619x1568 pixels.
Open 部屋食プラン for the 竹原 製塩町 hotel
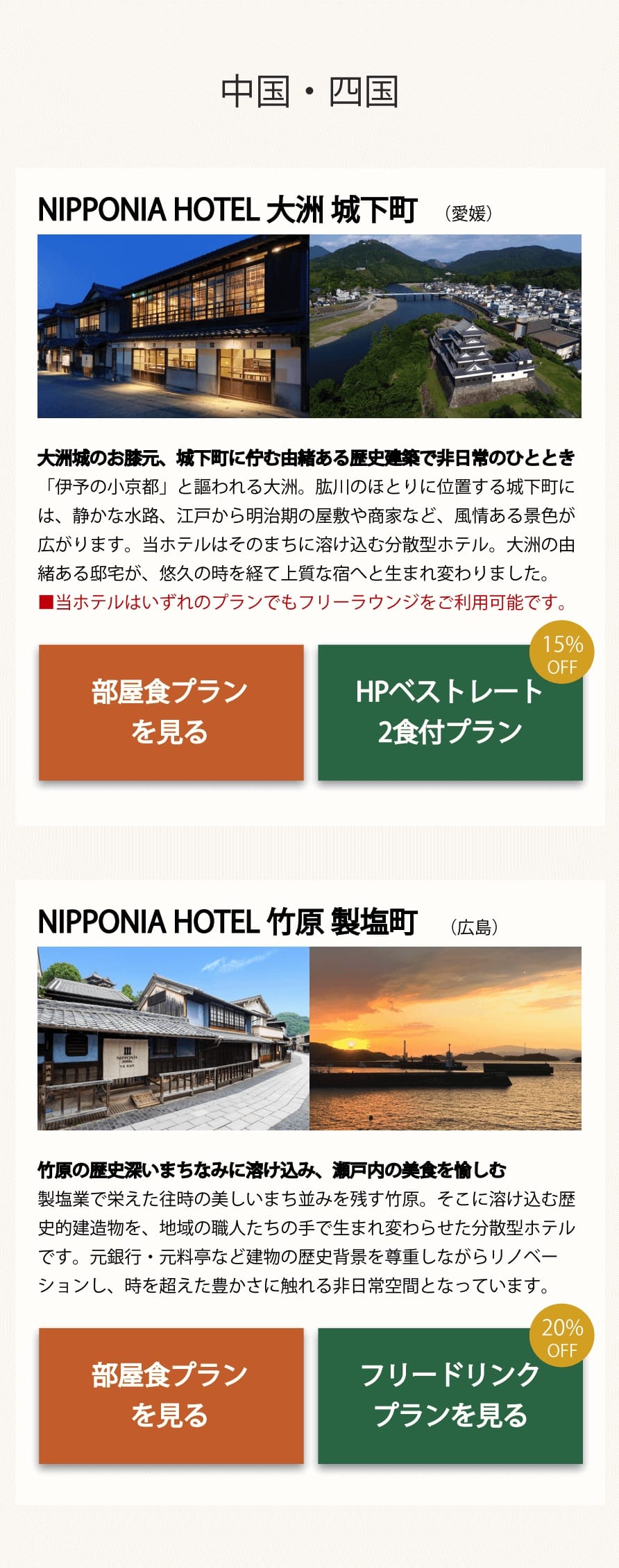pos(171,1395)
